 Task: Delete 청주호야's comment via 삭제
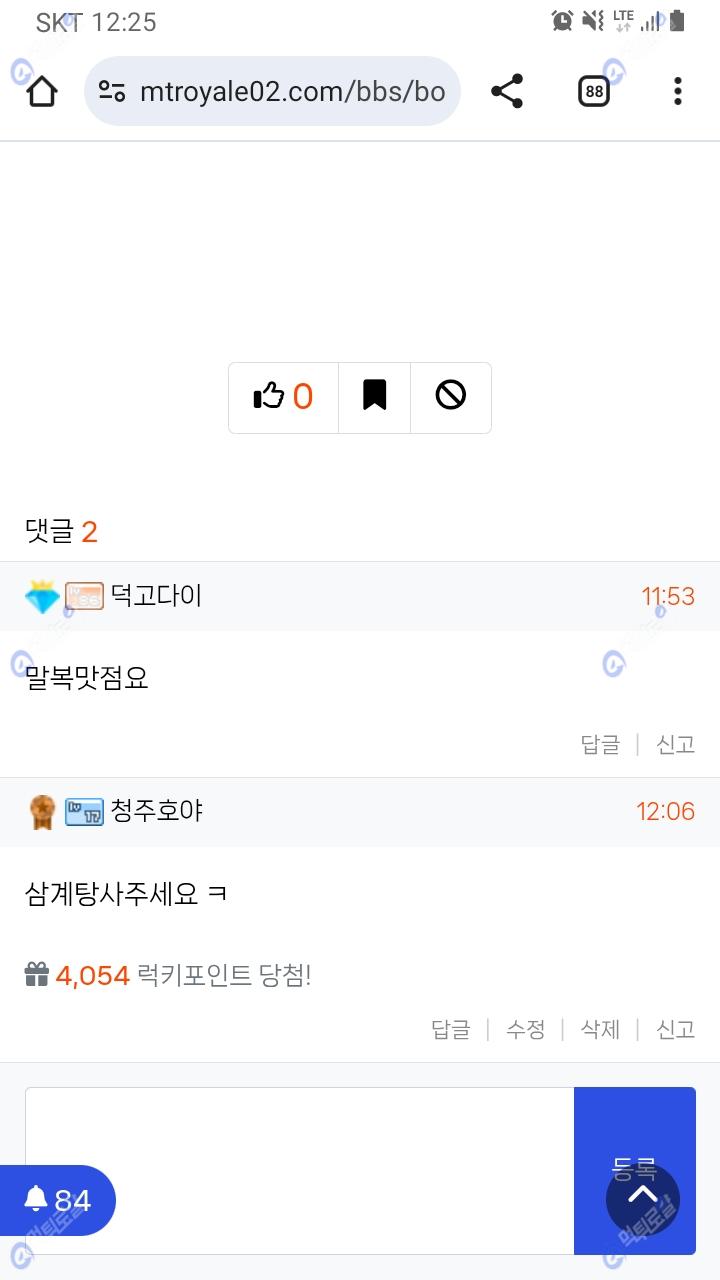pyautogui.click(x=600, y=1029)
